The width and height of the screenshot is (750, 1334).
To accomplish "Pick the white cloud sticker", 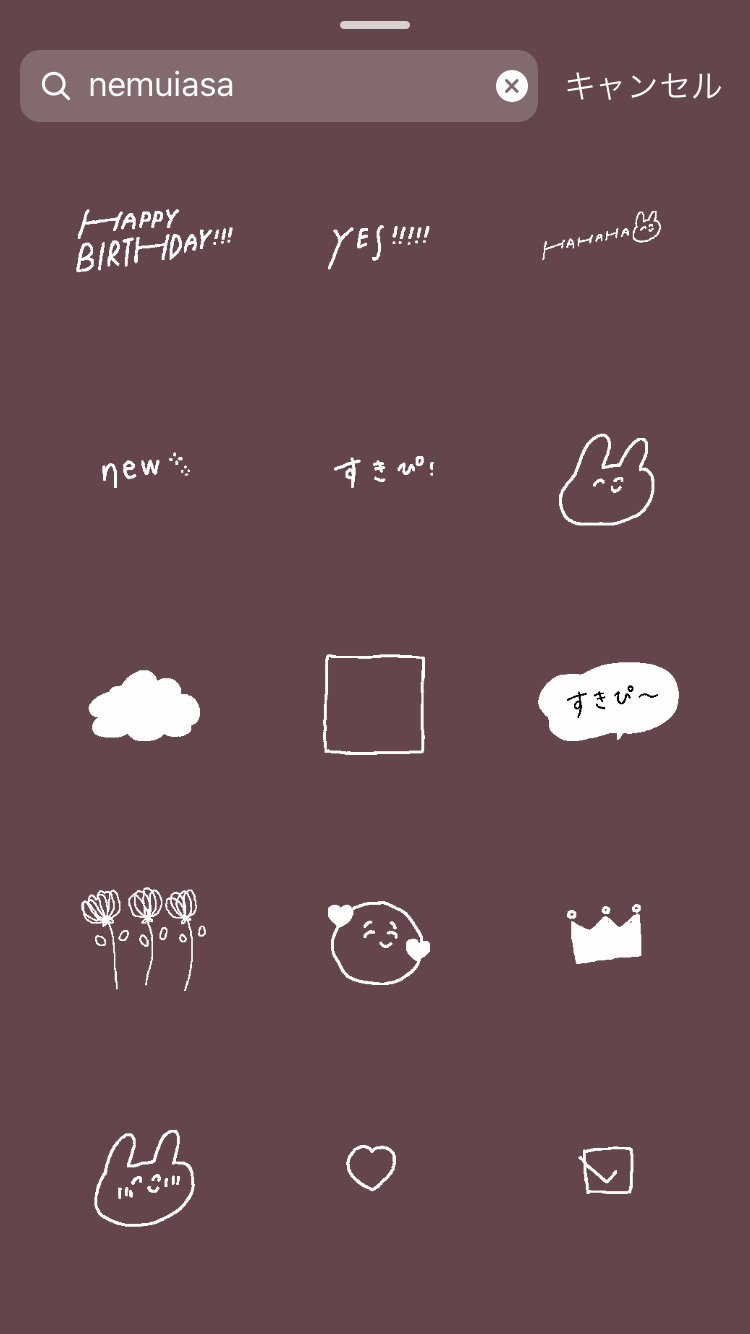I will click(145, 706).
